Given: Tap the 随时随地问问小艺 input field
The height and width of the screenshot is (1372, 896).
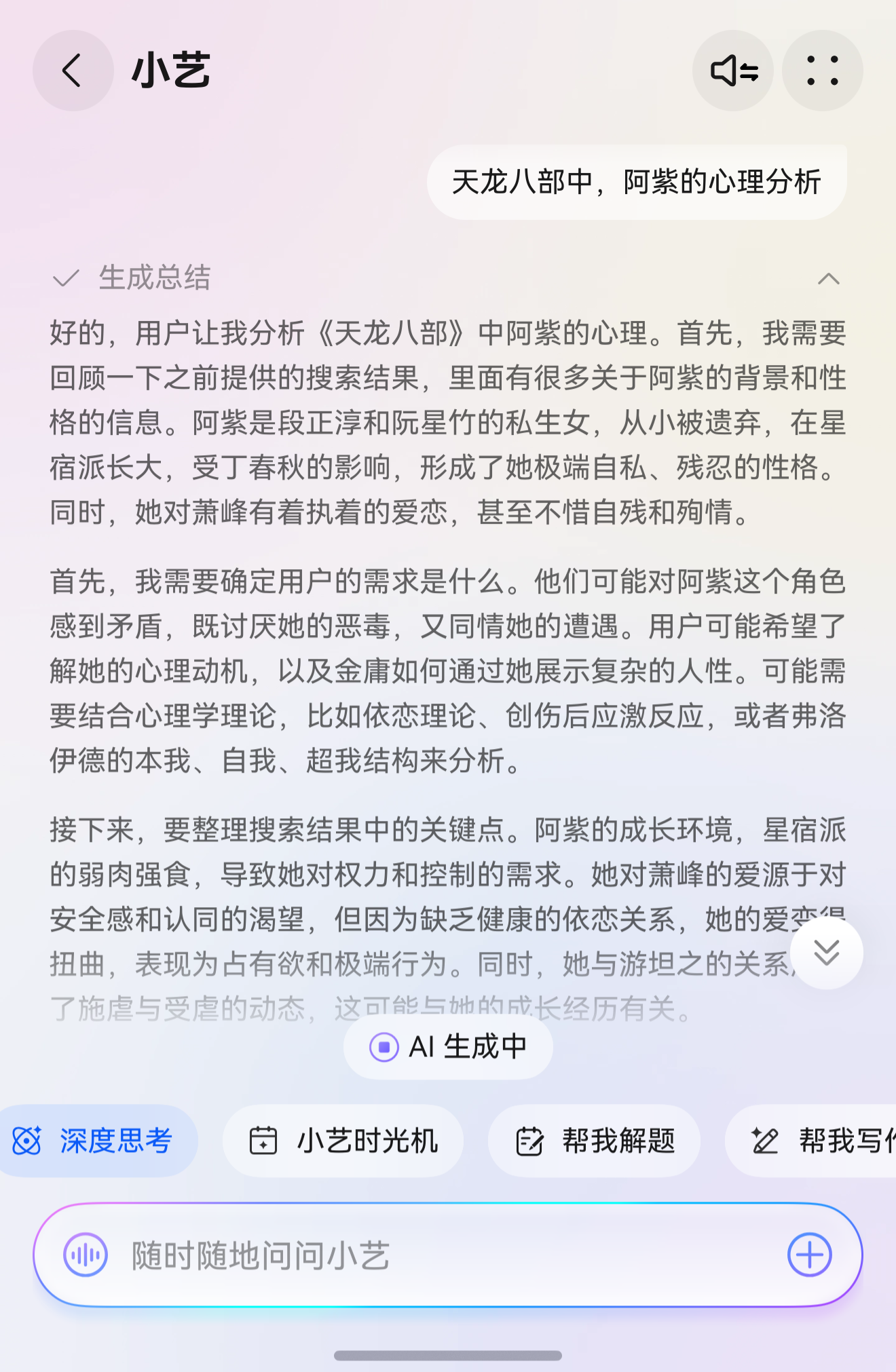Looking at the screenshot, I should pyautogui.click(x=407, y=1255).
